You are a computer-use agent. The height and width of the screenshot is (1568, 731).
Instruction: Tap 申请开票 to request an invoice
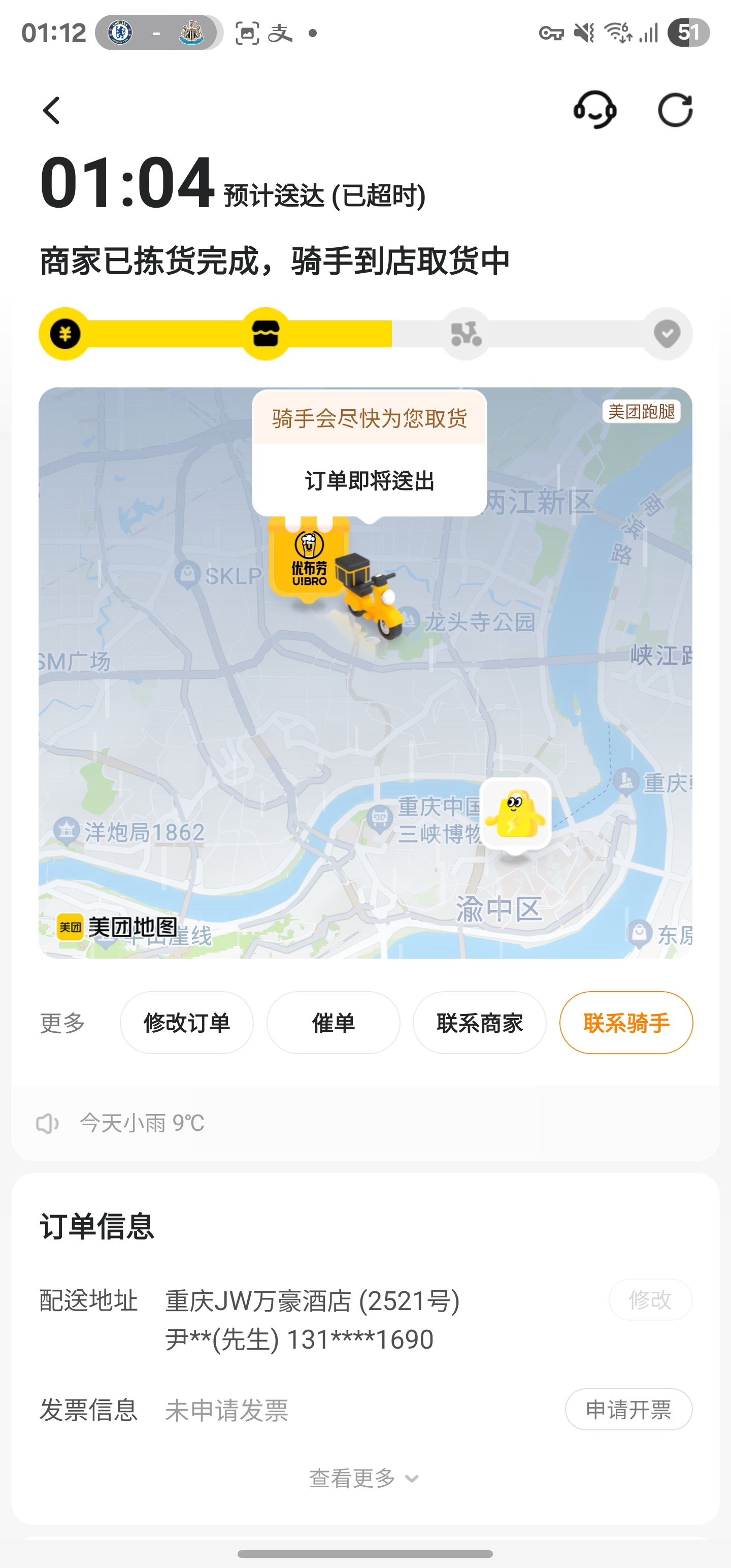tap(629, 1409)
